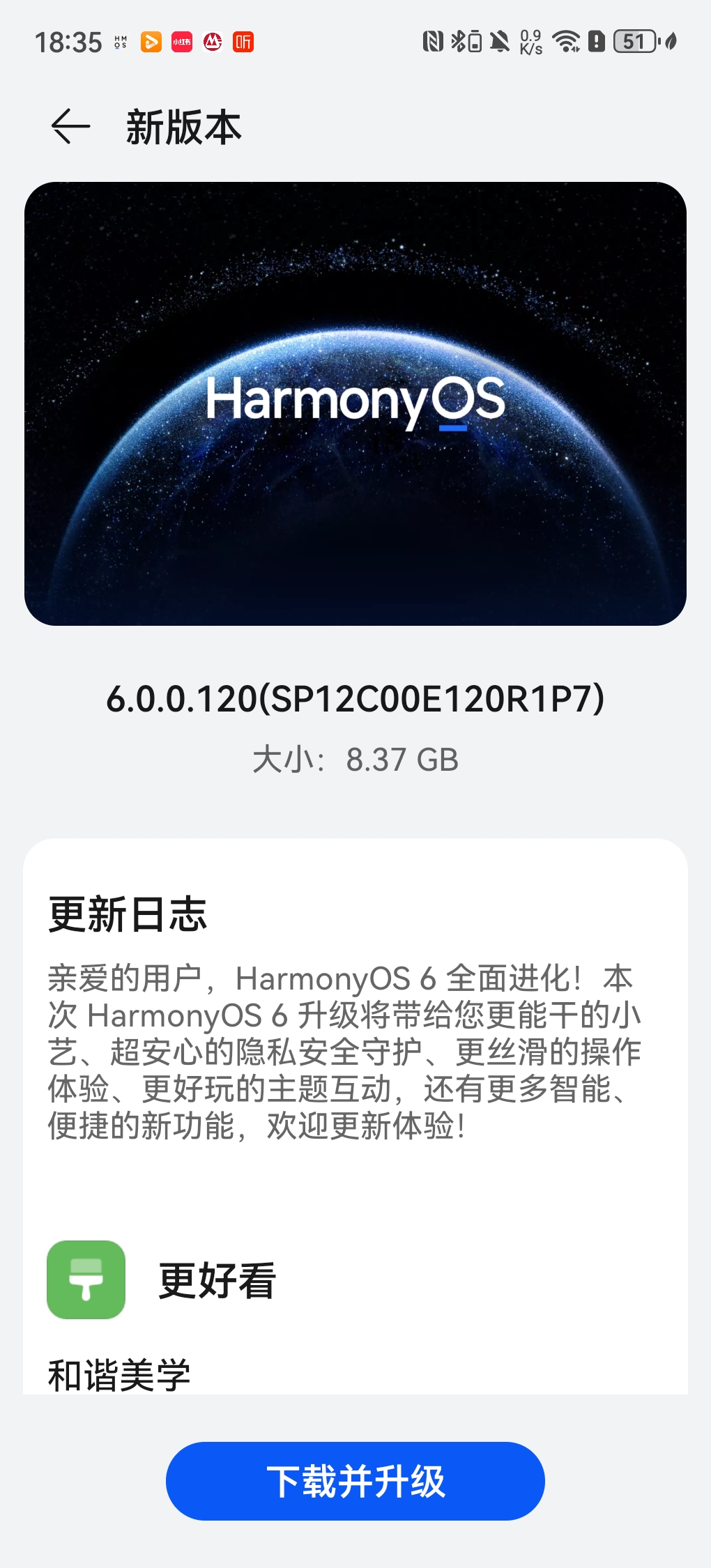The height and width of the screenshot is (1568, 711).
Task: Tap the 新版本 page title
Action: tap(183, 127)
